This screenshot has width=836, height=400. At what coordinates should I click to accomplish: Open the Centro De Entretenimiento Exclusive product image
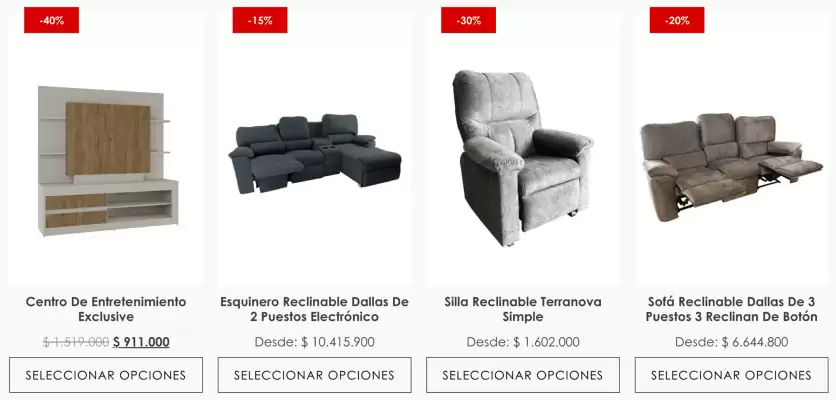105,160
